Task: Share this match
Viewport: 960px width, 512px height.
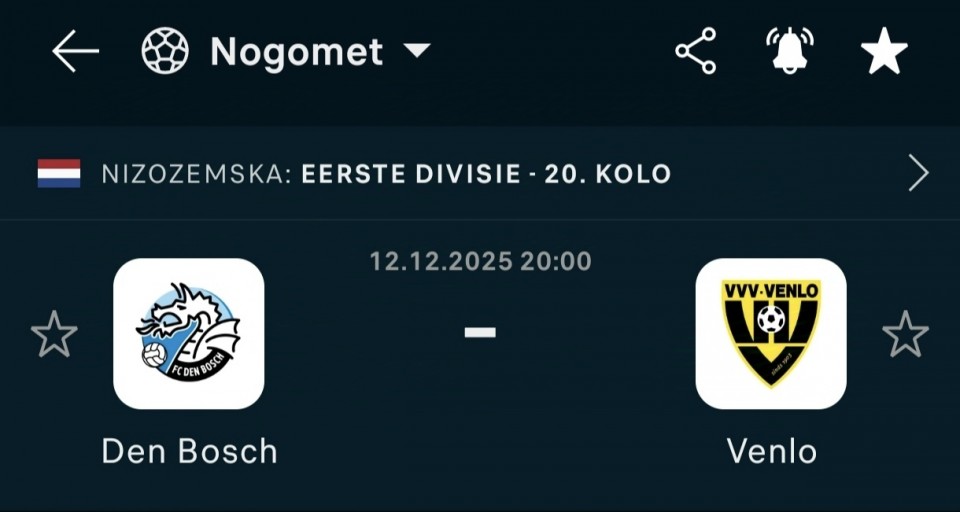Action: [x=696, y=52]
